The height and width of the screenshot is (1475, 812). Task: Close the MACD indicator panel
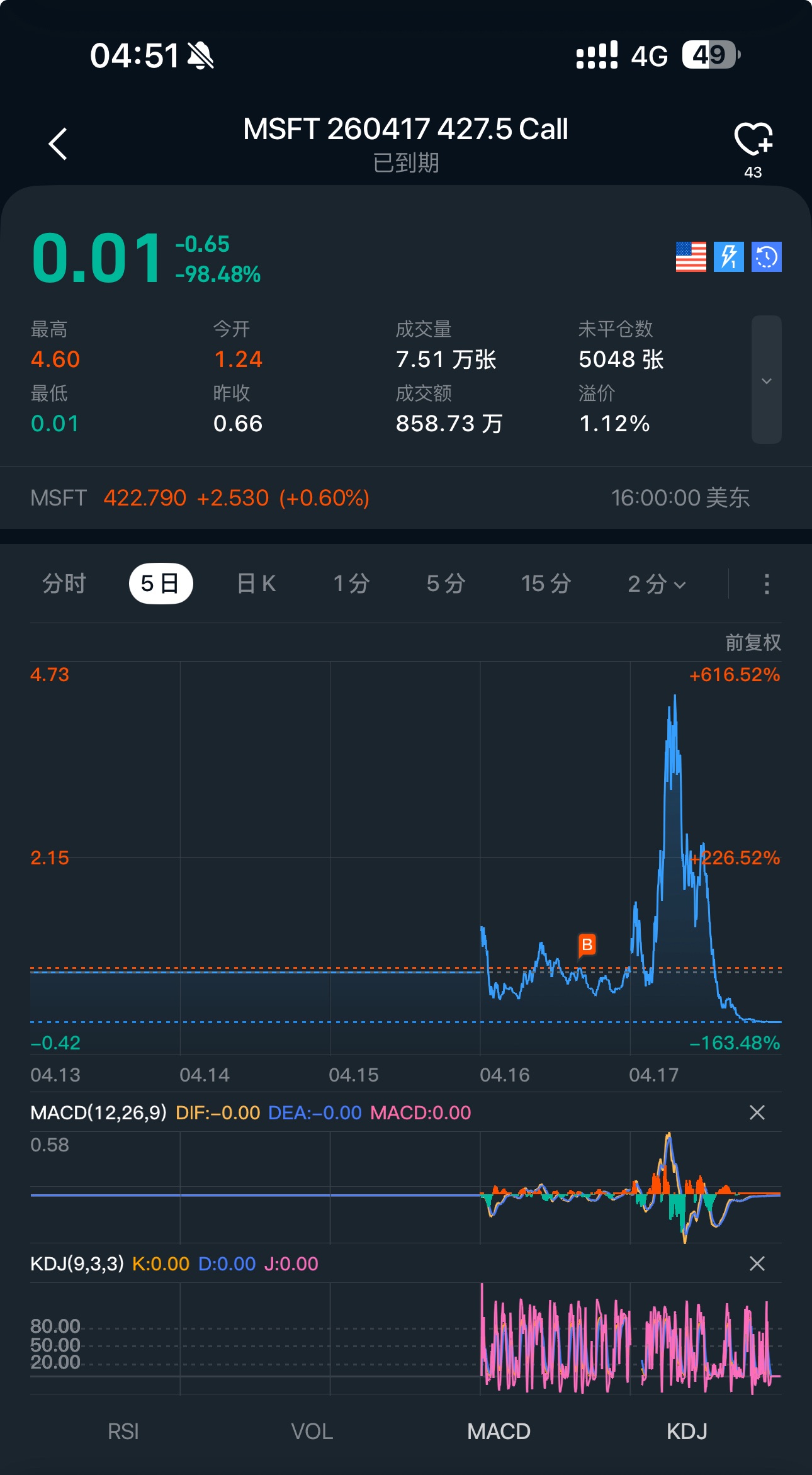757,1112
